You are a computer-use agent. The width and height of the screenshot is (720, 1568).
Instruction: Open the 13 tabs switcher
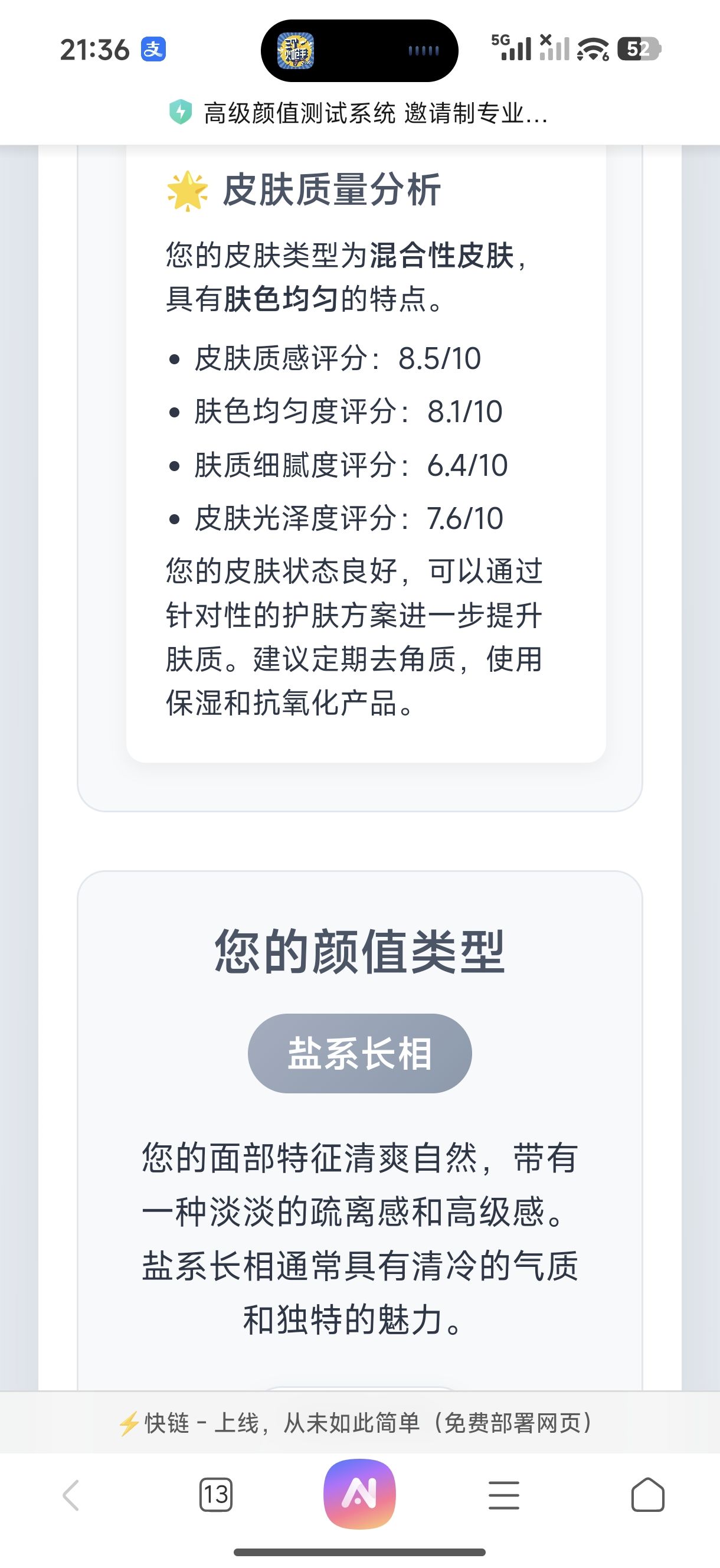click(216, 1495)
